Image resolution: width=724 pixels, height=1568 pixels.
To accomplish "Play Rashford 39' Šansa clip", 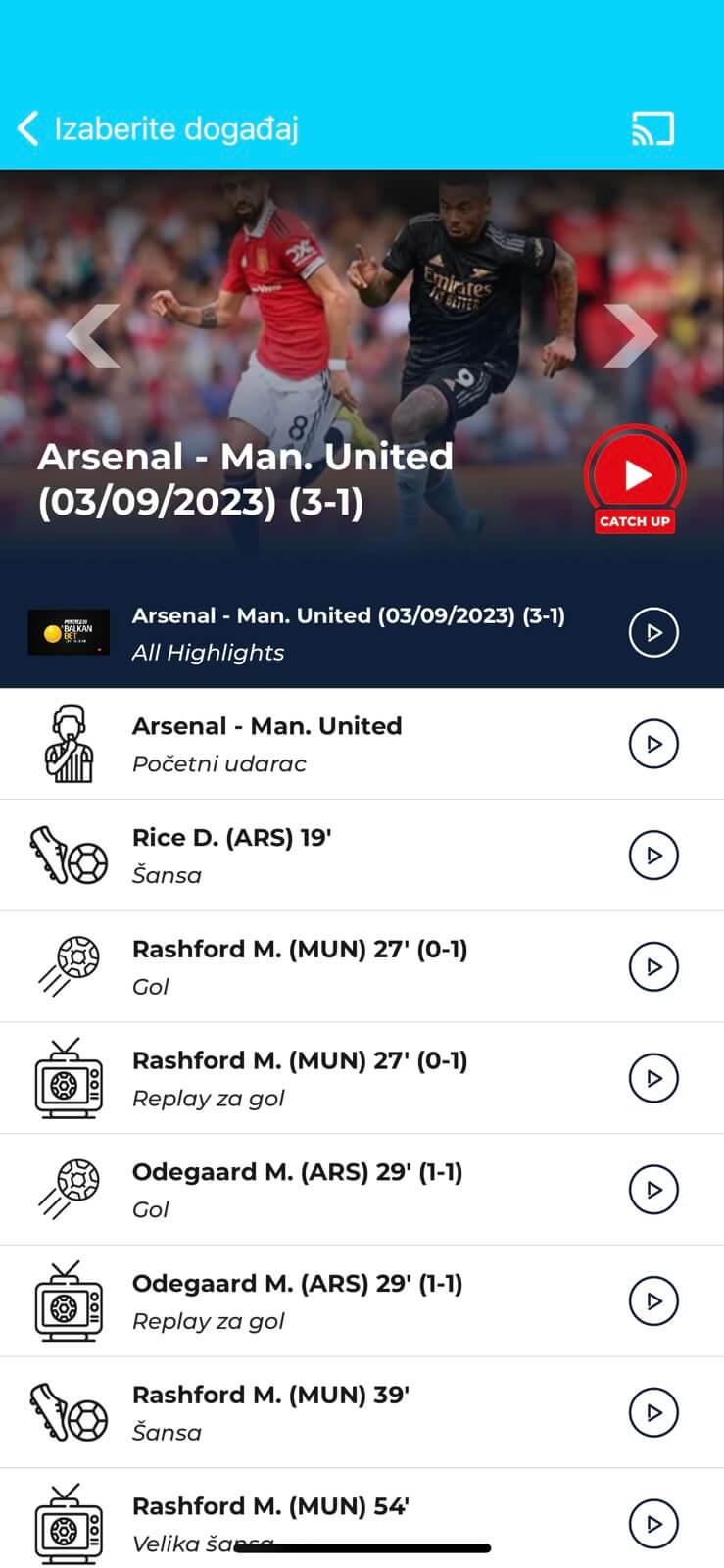I will coord(653,1412).
